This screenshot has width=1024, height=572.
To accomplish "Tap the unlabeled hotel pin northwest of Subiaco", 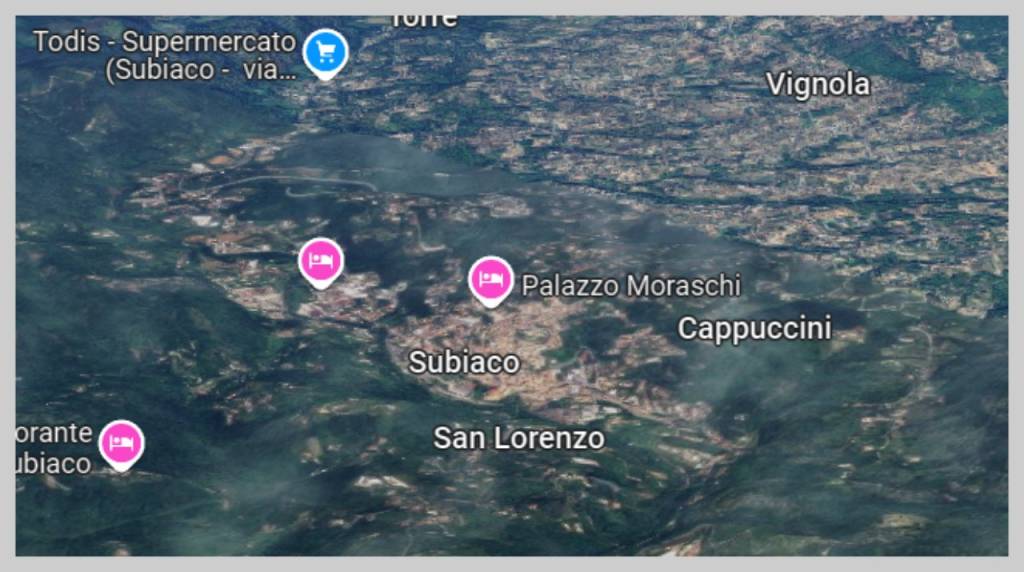I will [x=321, y=261].
